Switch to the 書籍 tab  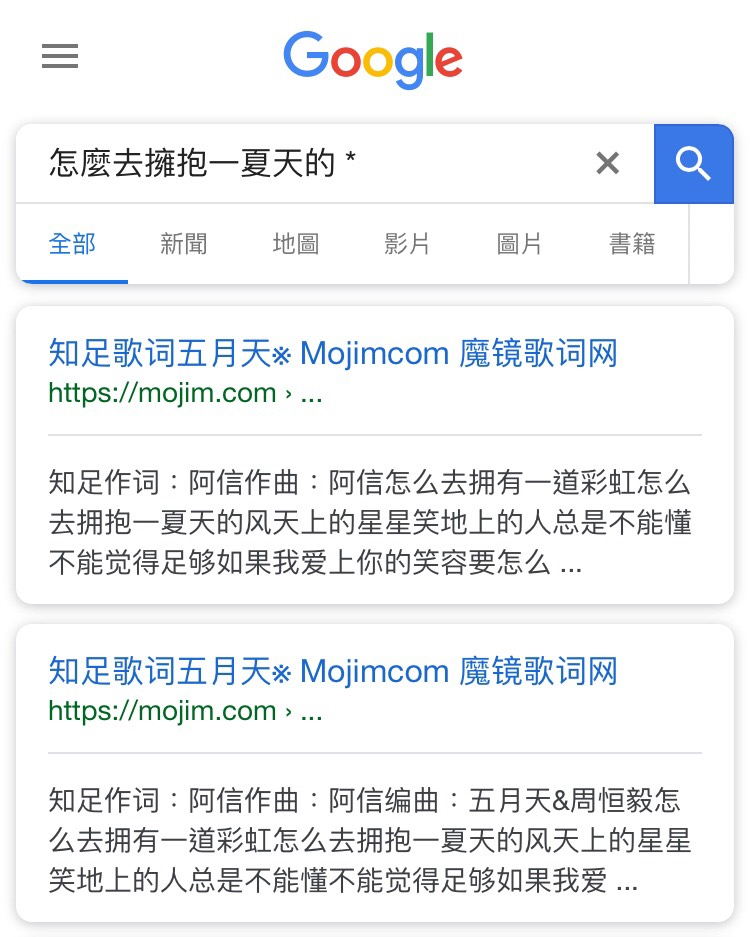[x=632, y=243]
